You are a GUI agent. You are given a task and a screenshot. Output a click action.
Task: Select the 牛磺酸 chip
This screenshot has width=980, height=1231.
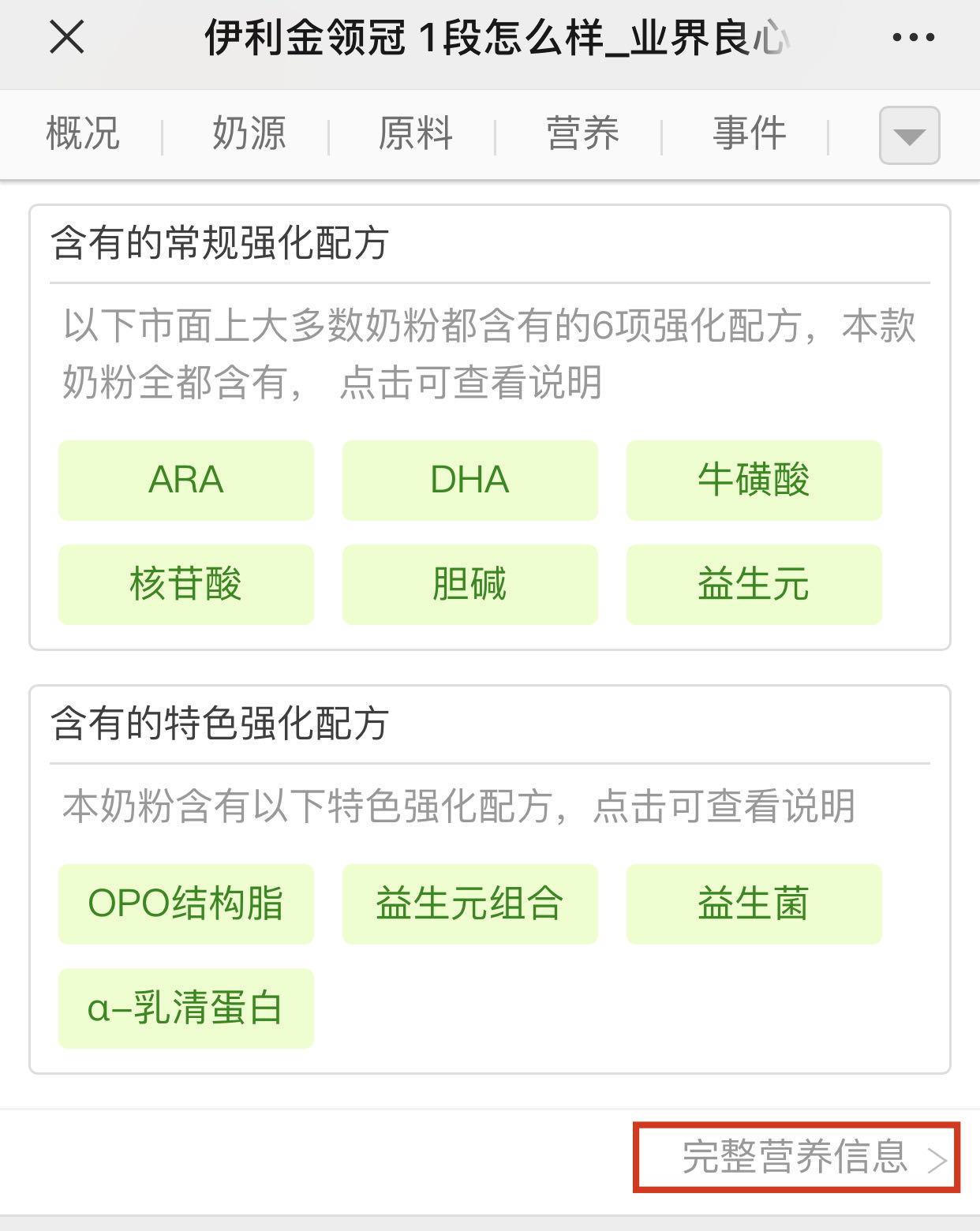754,480
